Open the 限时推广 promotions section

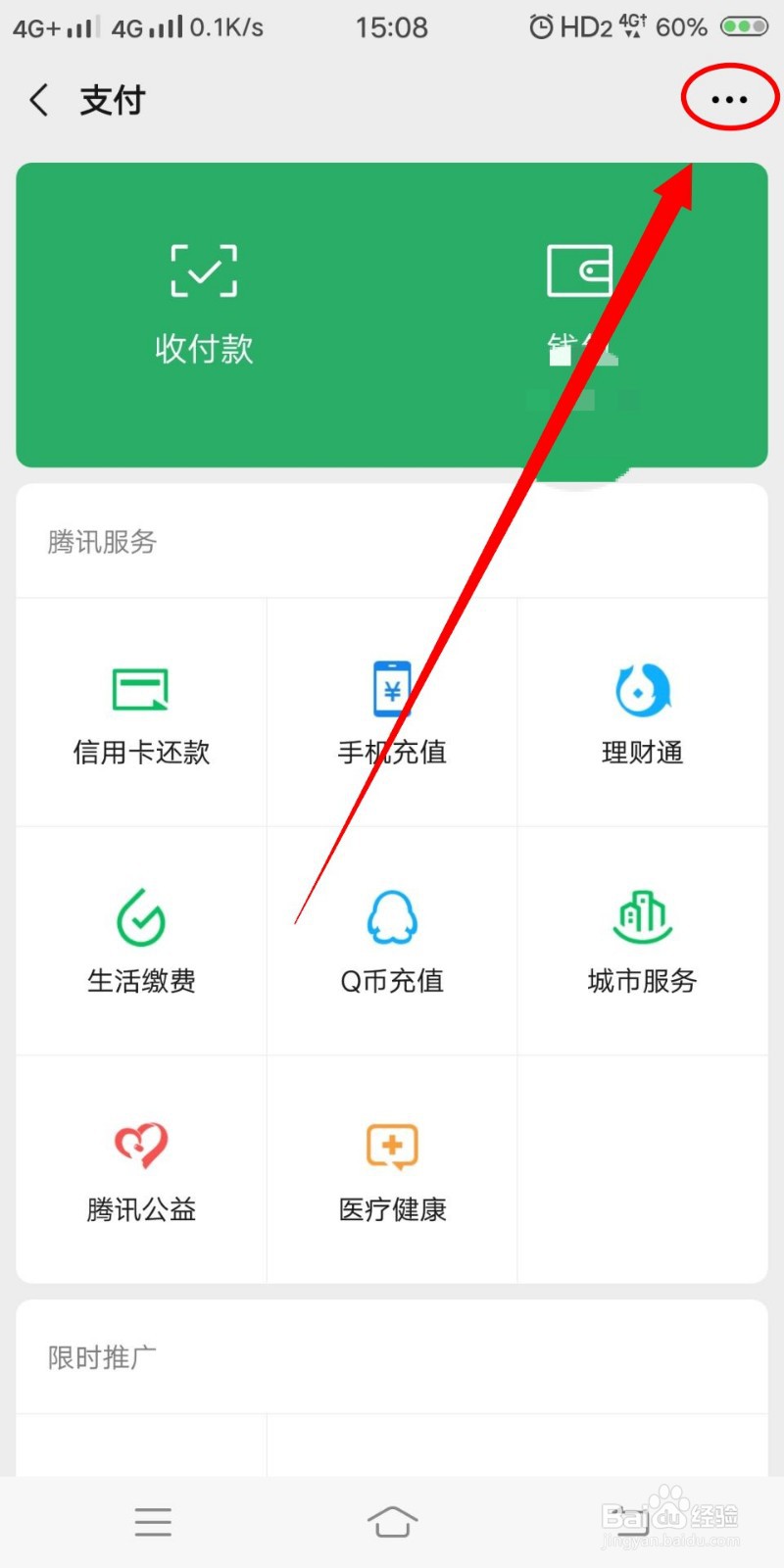point(98,1355)
